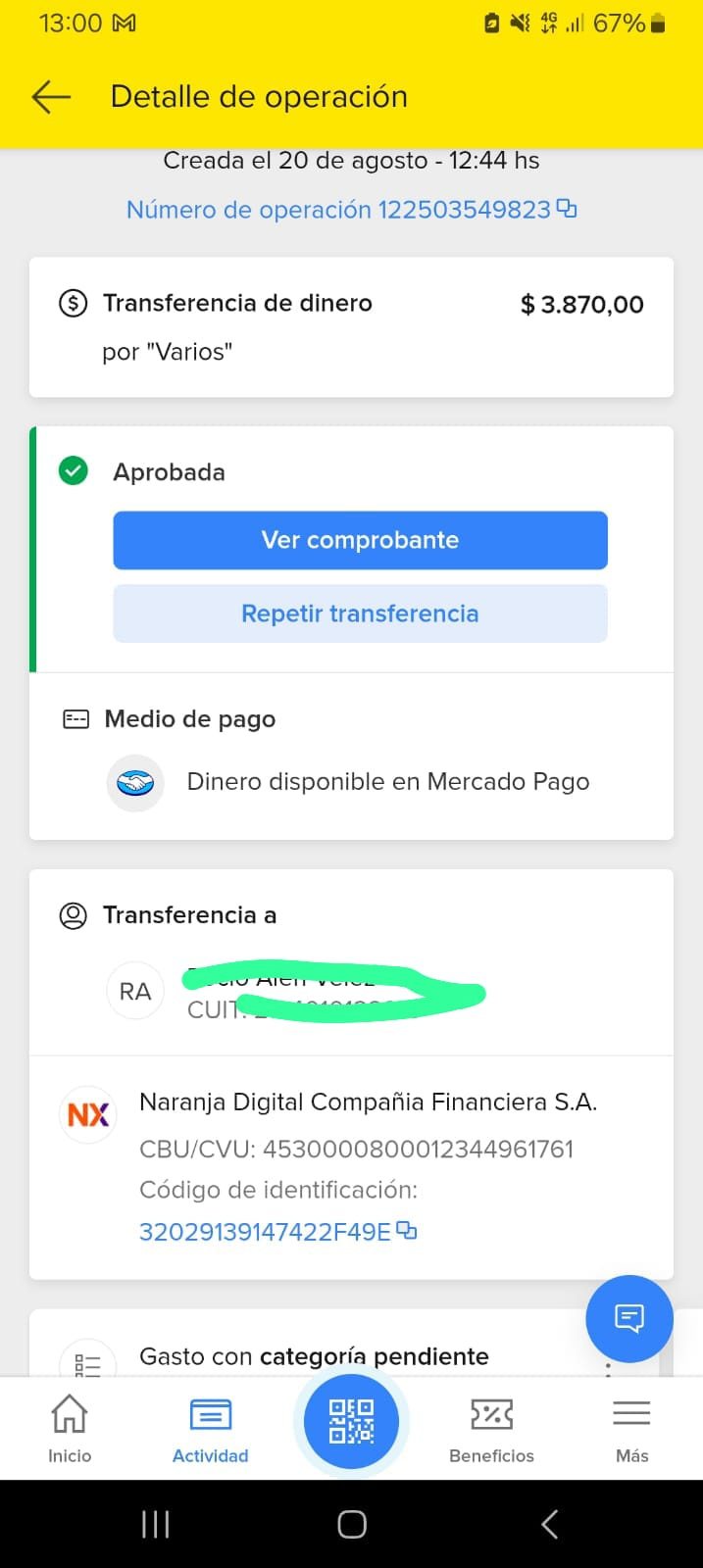Switch to the Inicio tab
This screenshot has width=703, height=1568.
coord(70,1429)
